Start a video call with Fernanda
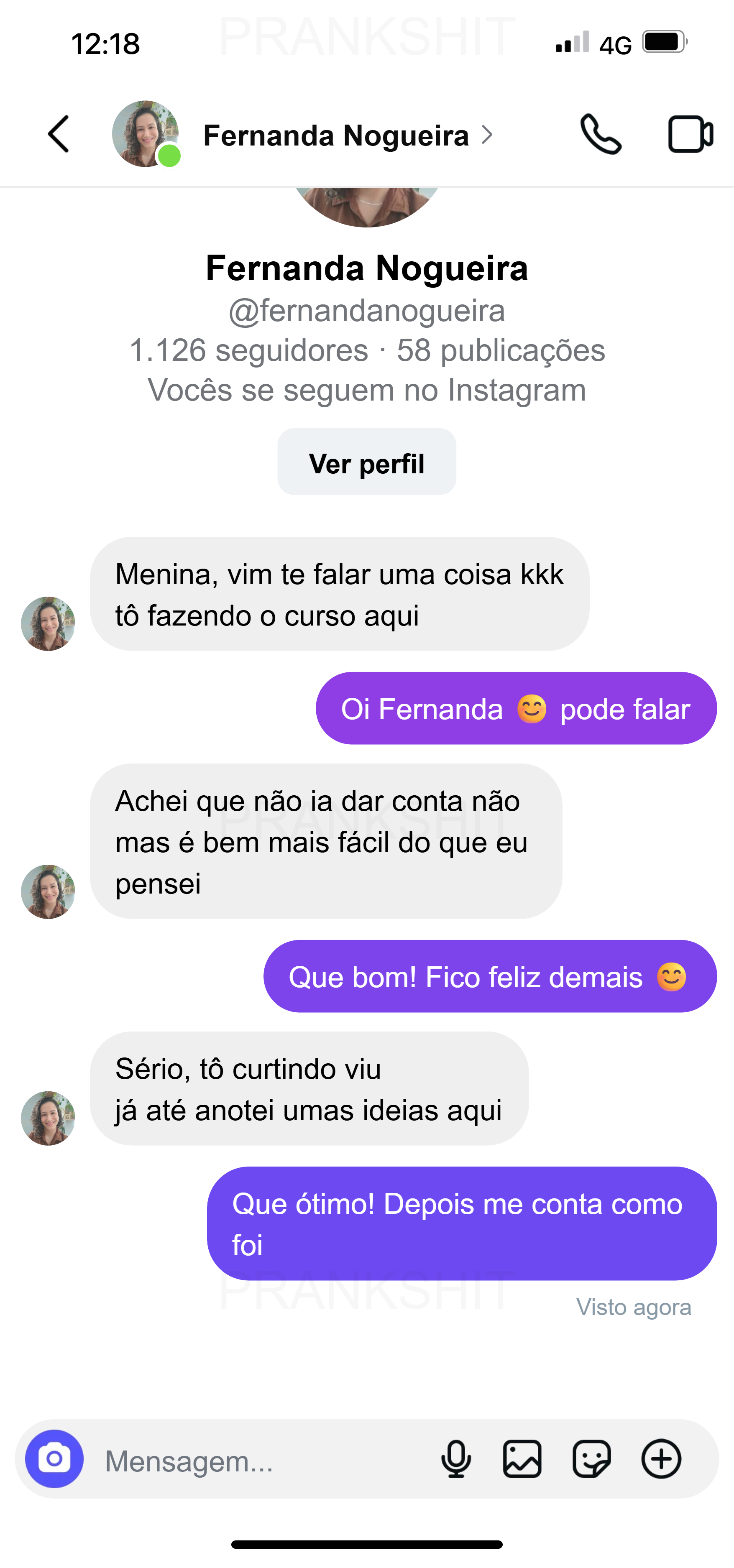734x1568 pixels. (x=690, y=134)
